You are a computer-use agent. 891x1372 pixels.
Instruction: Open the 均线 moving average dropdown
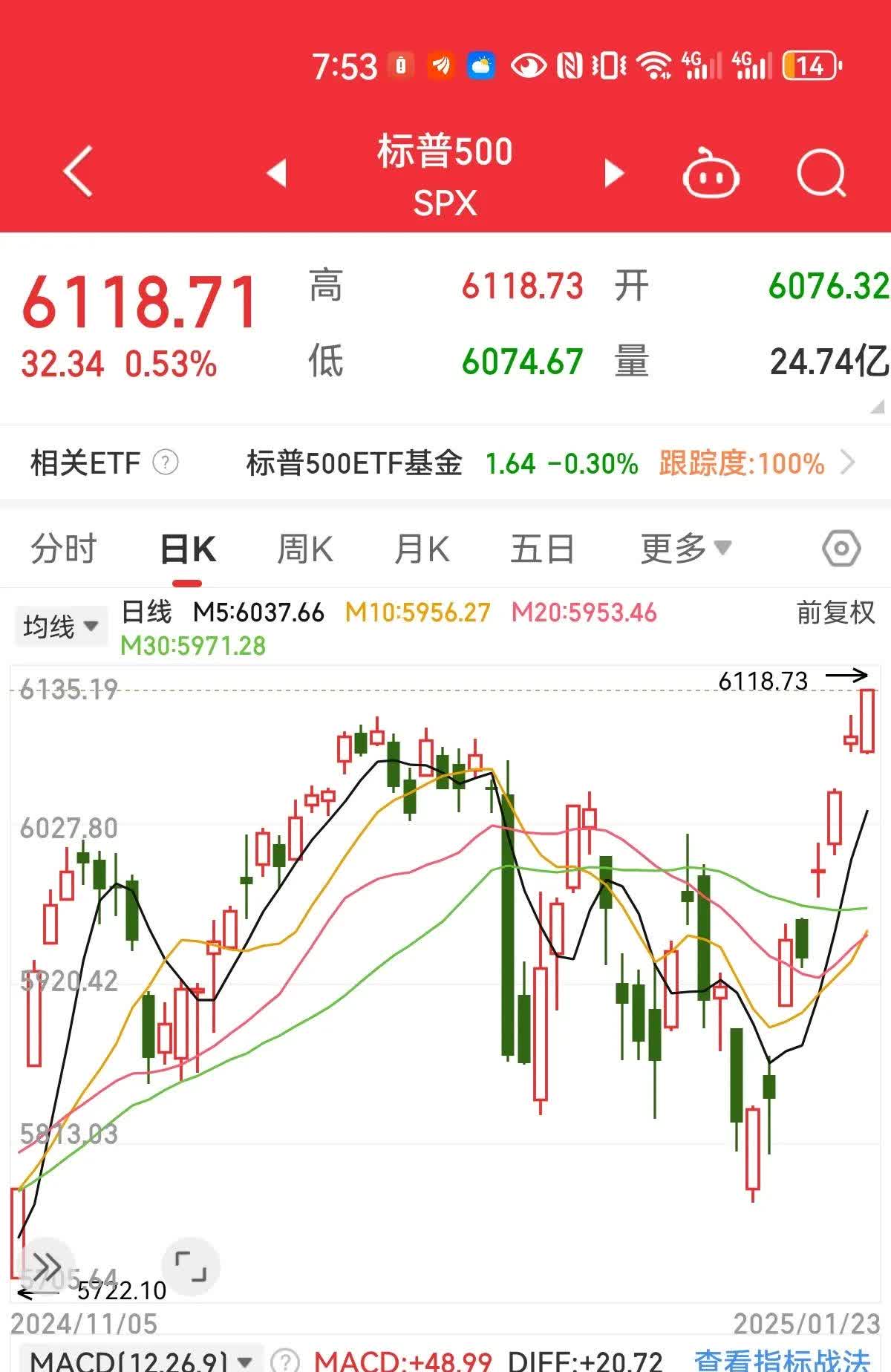(60, 626)
